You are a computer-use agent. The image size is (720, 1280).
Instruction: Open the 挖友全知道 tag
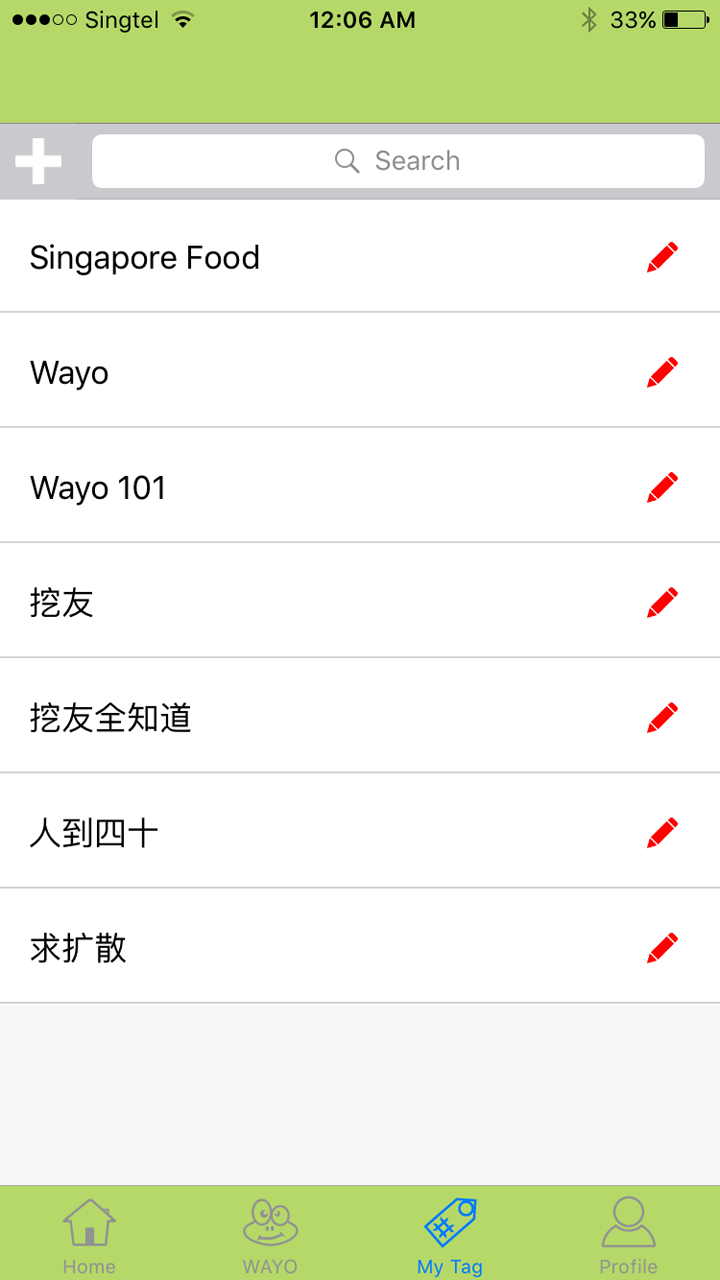(111, 718)
